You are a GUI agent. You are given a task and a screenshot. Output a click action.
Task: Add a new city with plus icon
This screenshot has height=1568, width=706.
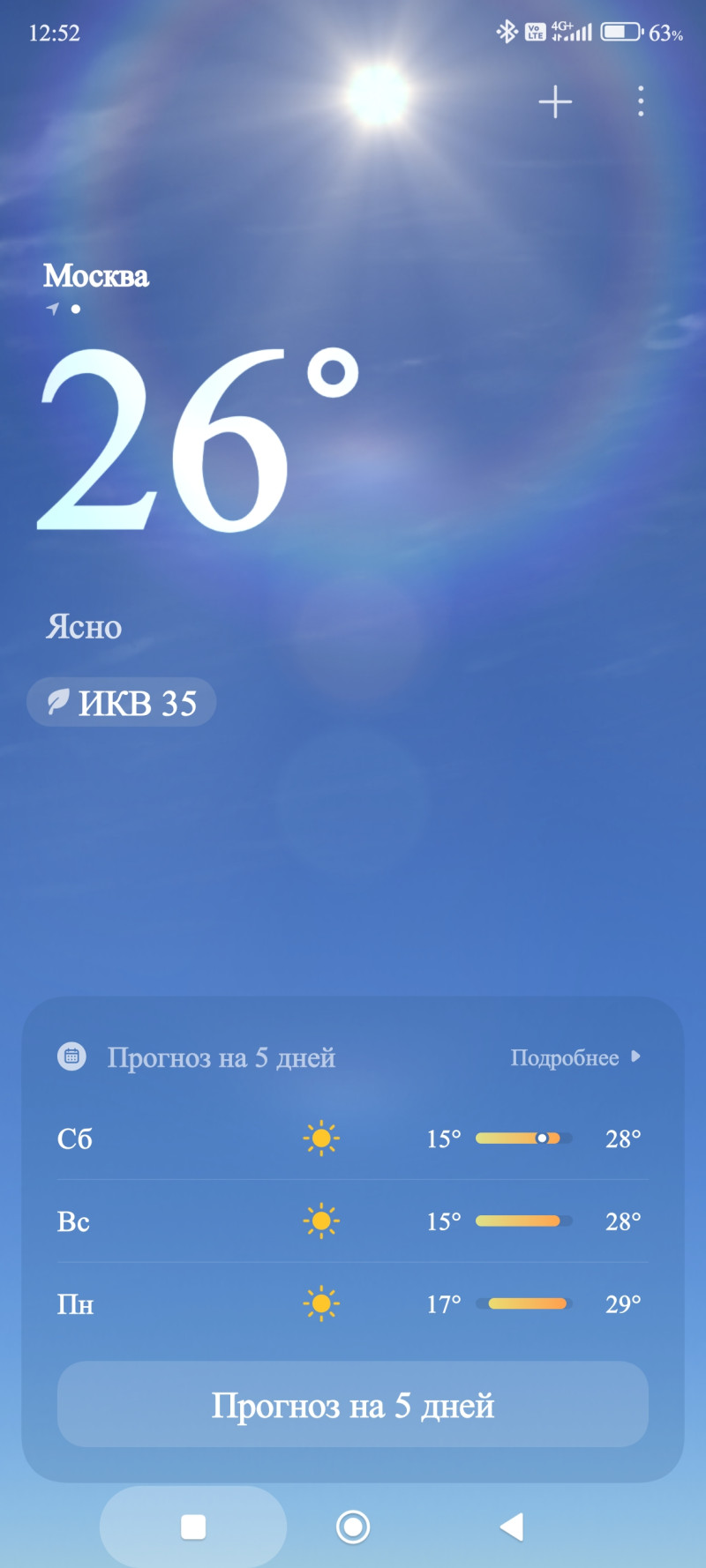click(x=555, y=102)
